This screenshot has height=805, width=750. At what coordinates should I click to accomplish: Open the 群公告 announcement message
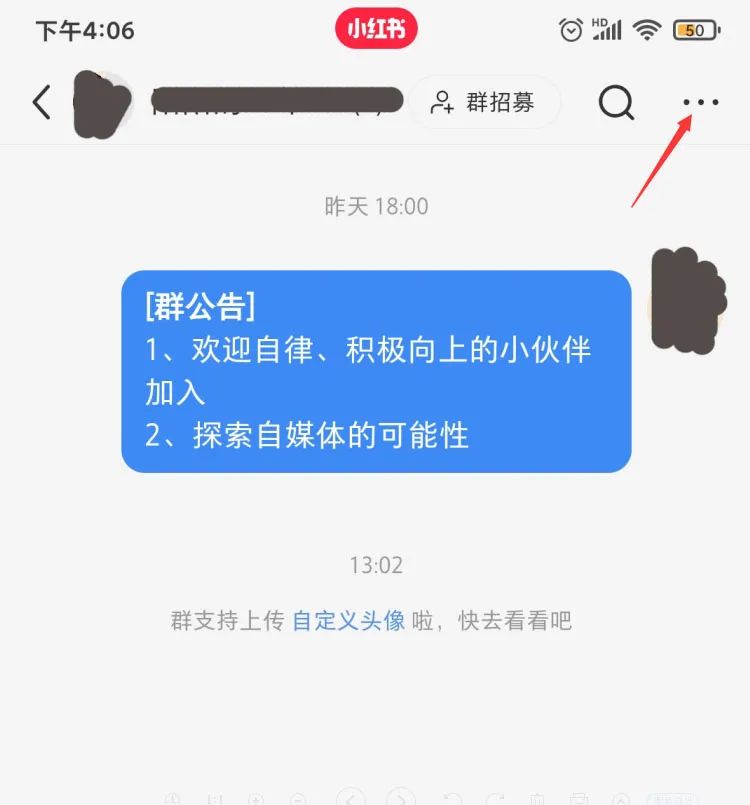tap(376, 371)
